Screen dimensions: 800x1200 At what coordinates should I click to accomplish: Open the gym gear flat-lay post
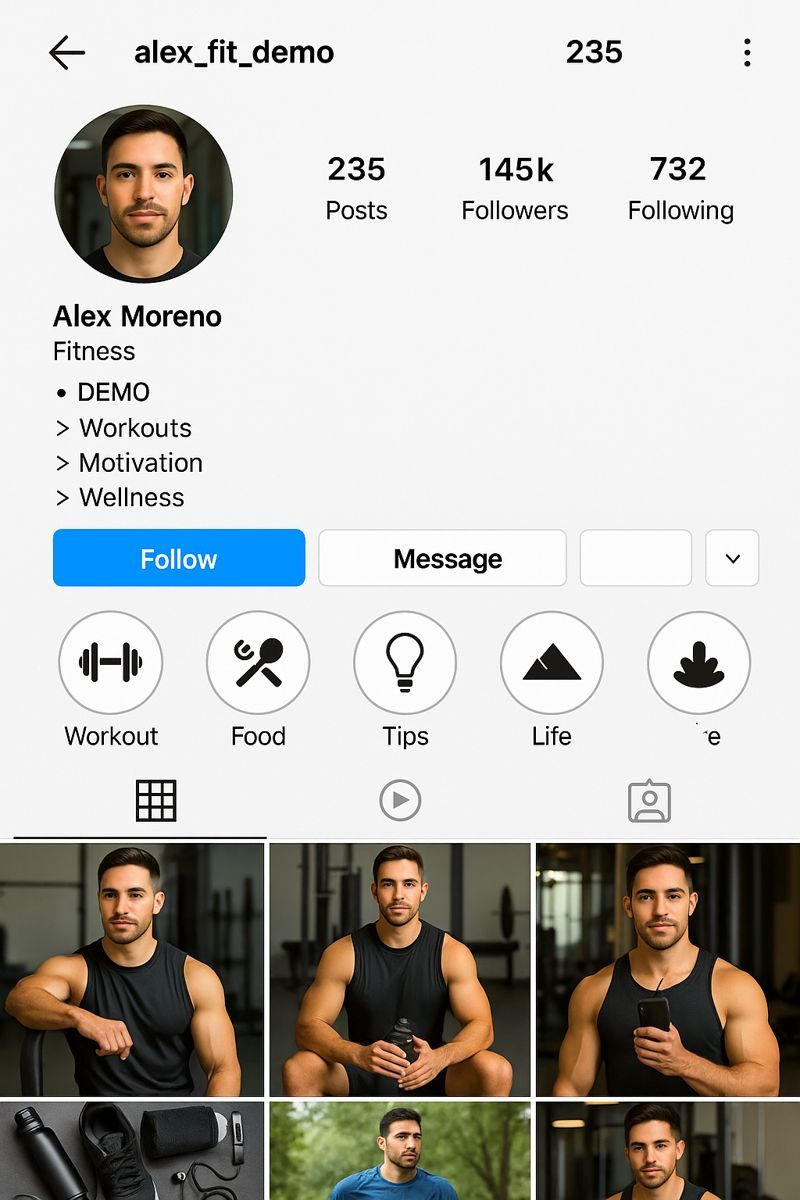coord(132,1150)
